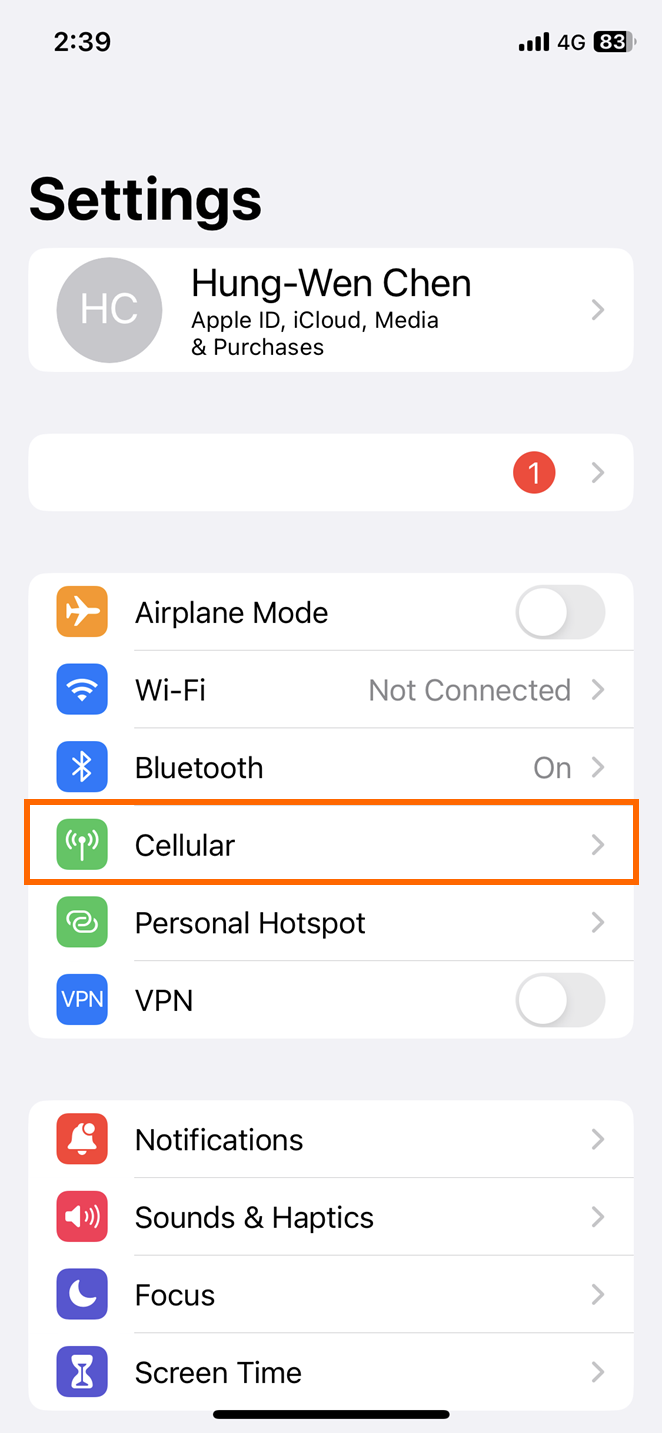Open Focus settings
The width and height of the screenshot is (662, 1433).
331,1295
